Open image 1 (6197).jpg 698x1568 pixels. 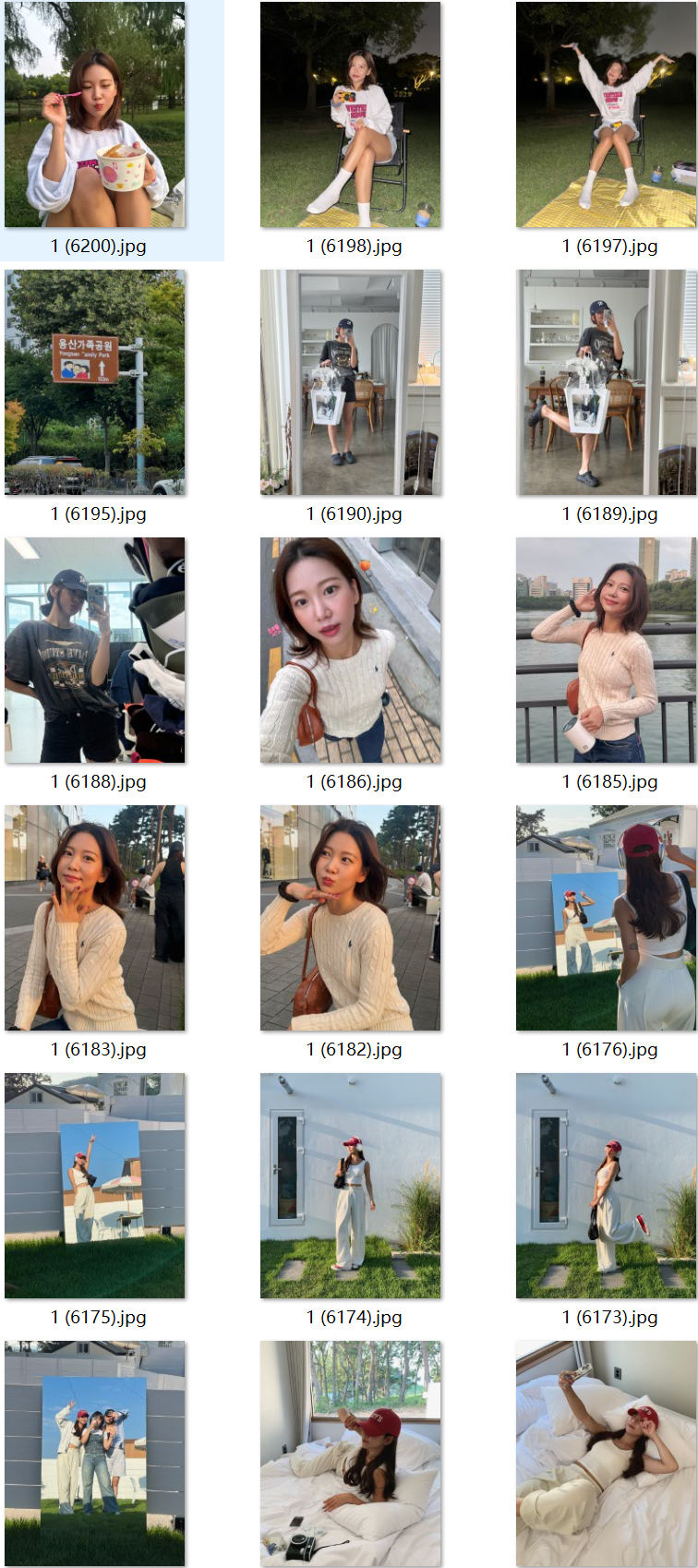pyautogui.click(x=606, y=115)
